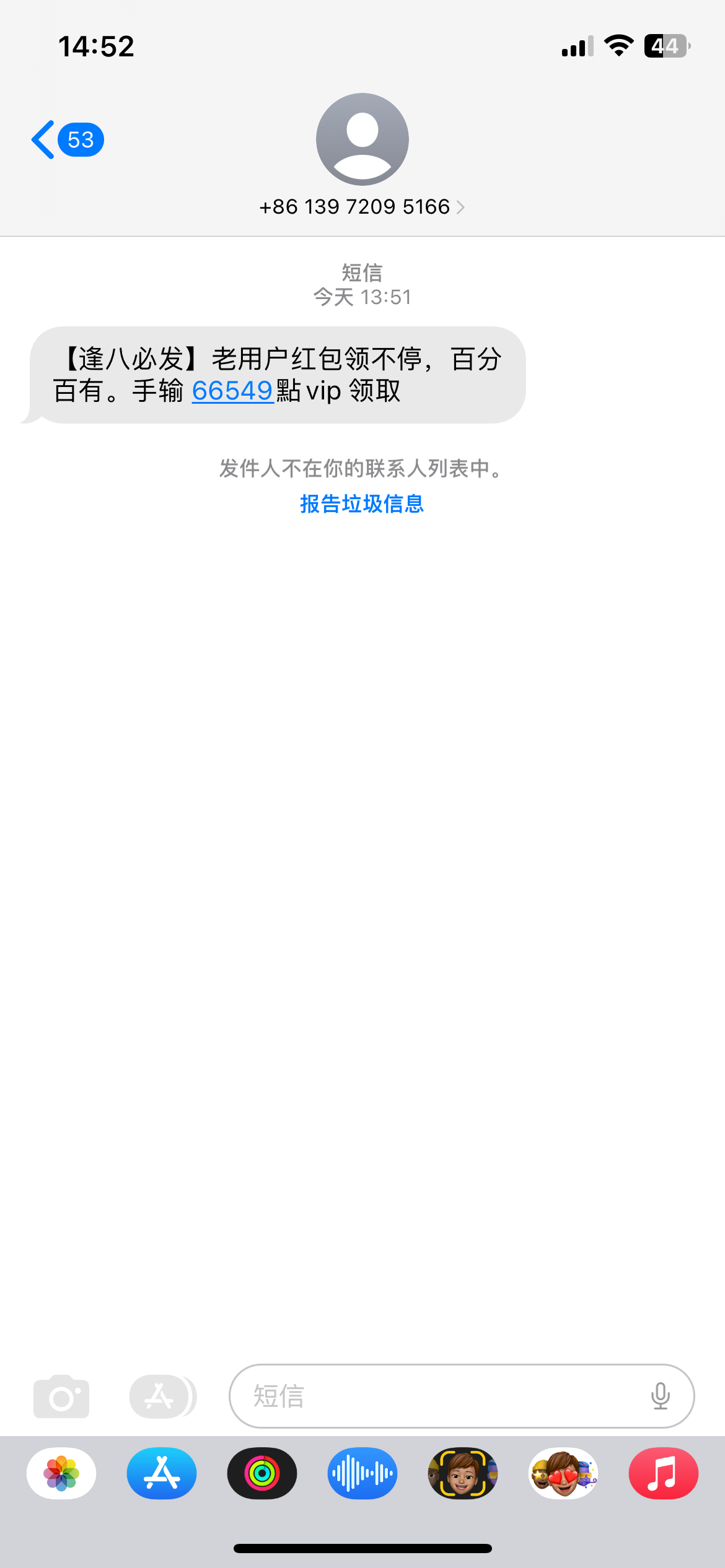Go back to the message list

pyautogui.click(x=65, y=140)
